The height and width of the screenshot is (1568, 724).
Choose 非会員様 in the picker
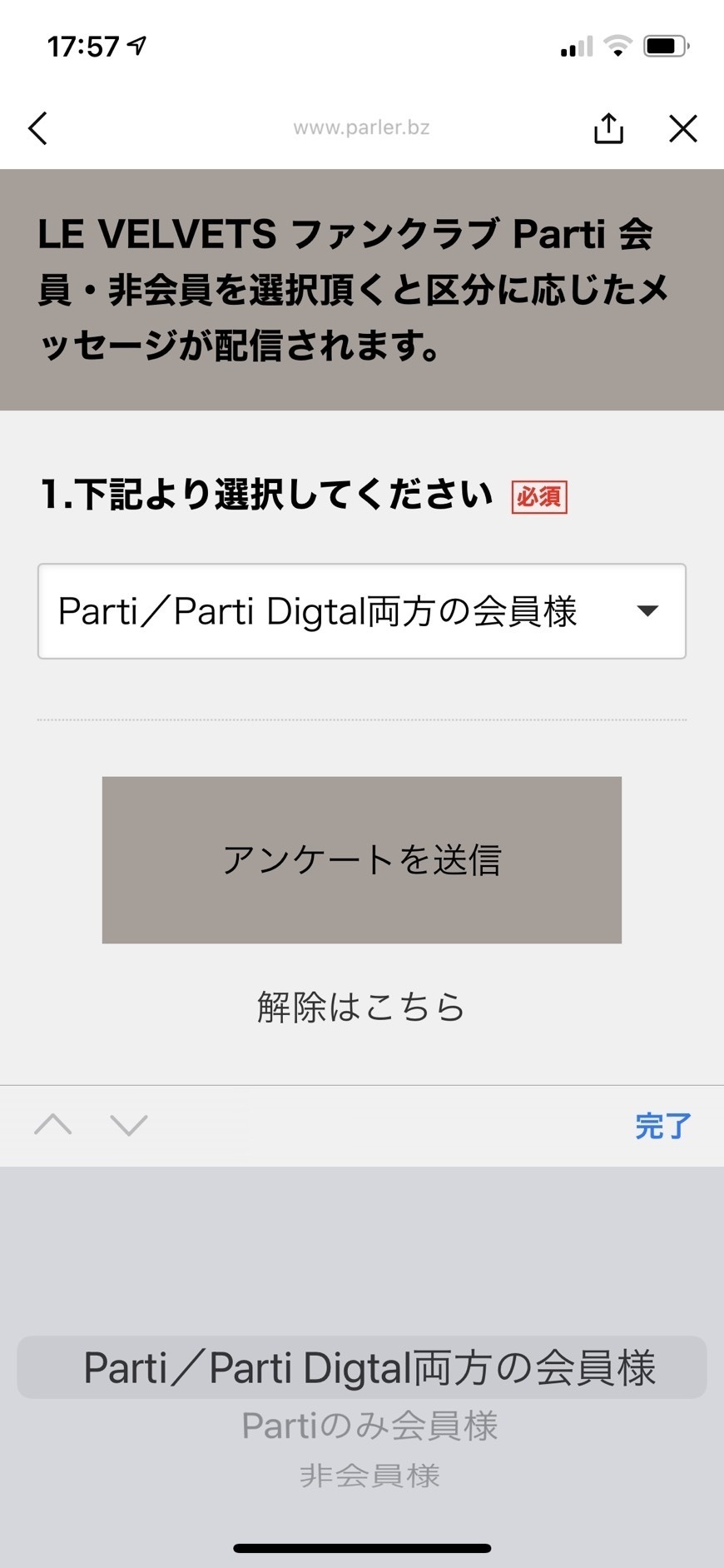pos(369,1476)
